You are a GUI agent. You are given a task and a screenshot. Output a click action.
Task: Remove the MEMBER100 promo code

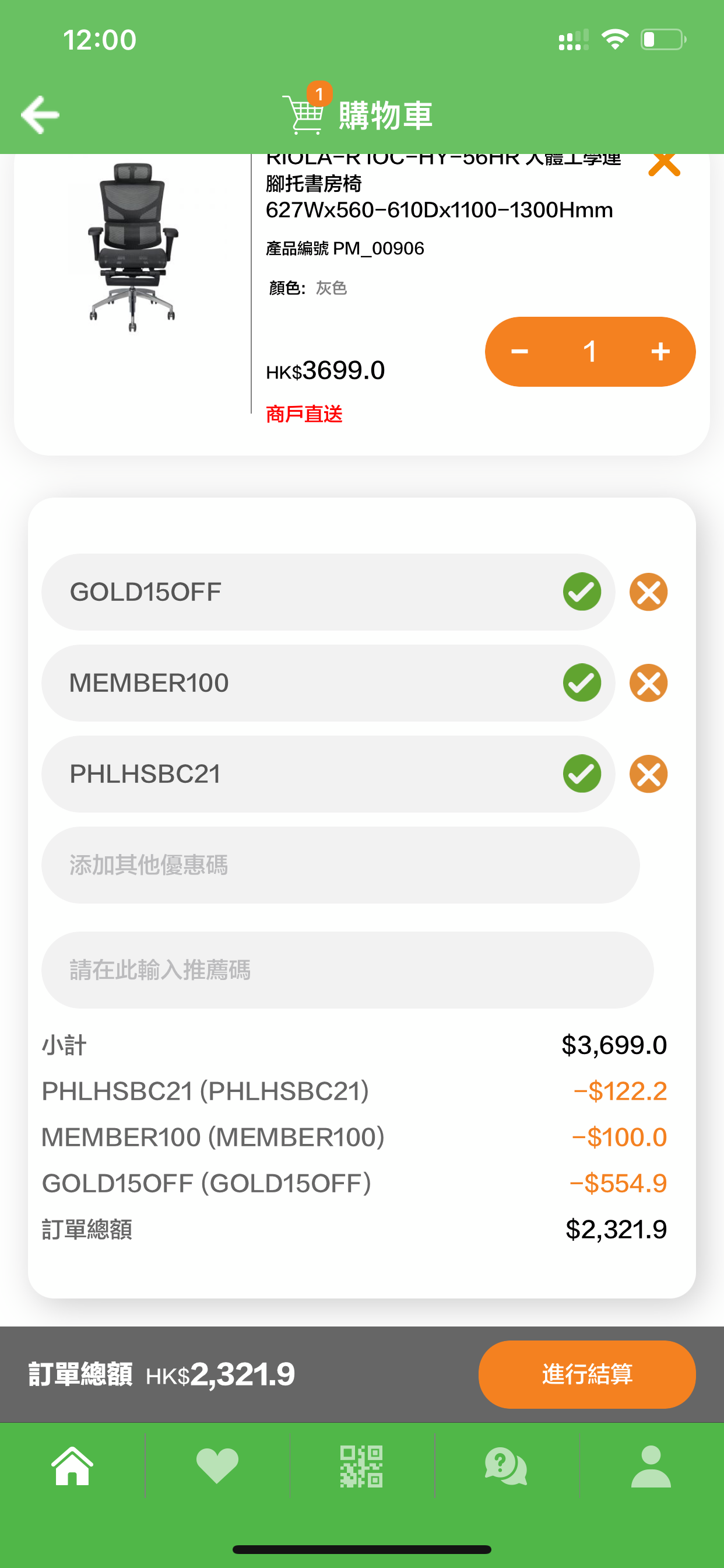coord(649,683)
